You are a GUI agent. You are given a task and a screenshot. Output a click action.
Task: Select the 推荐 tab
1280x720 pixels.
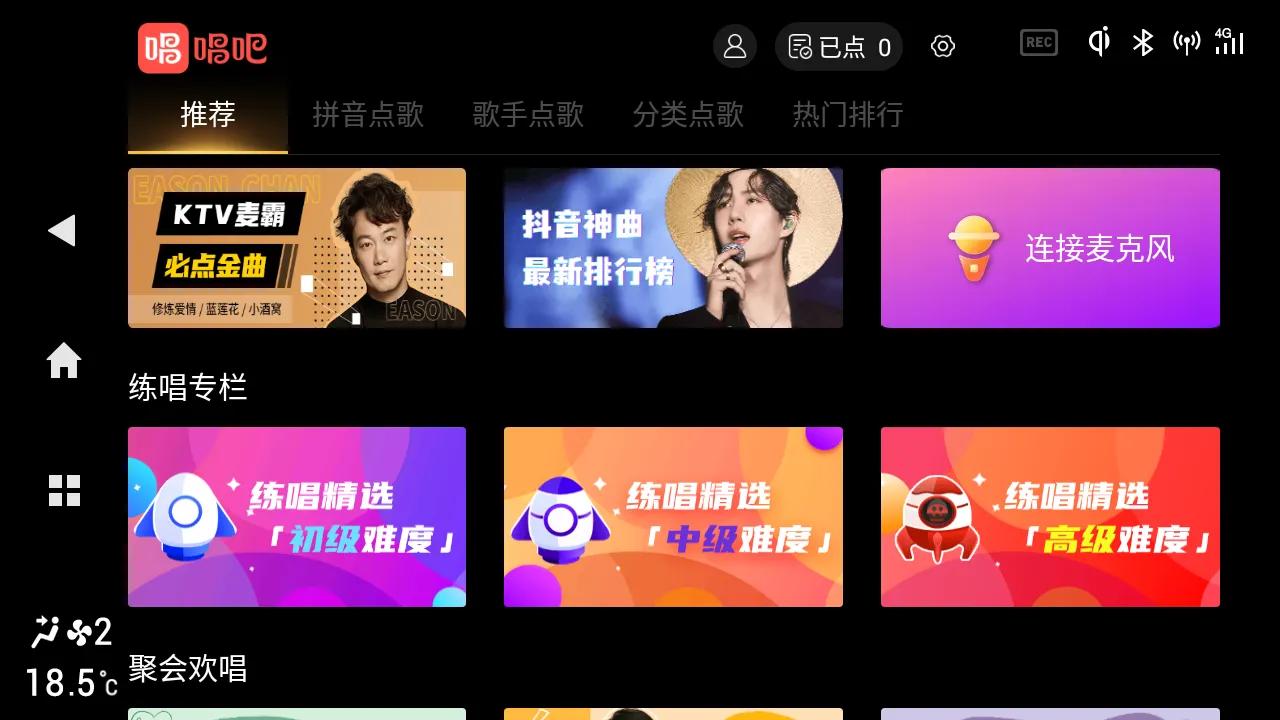[208, 115]
